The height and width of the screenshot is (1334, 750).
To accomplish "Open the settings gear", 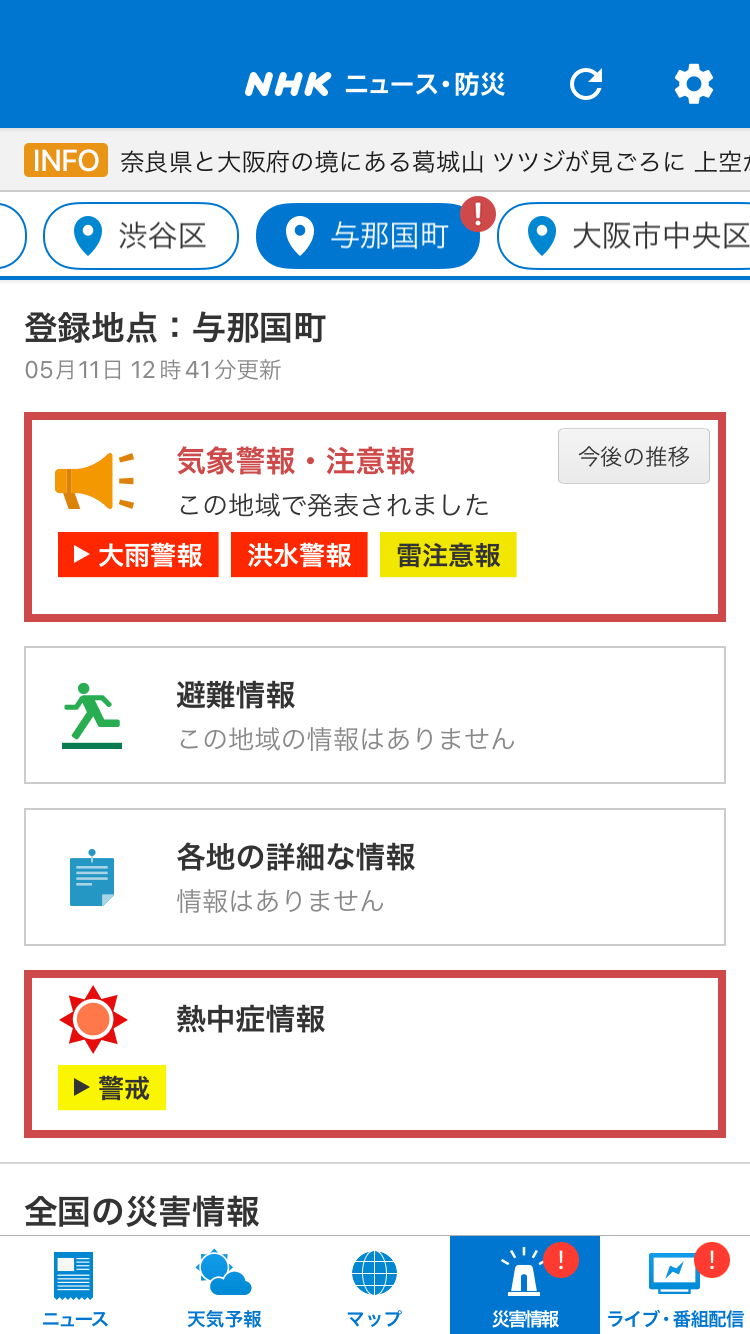I will [694, 84].
